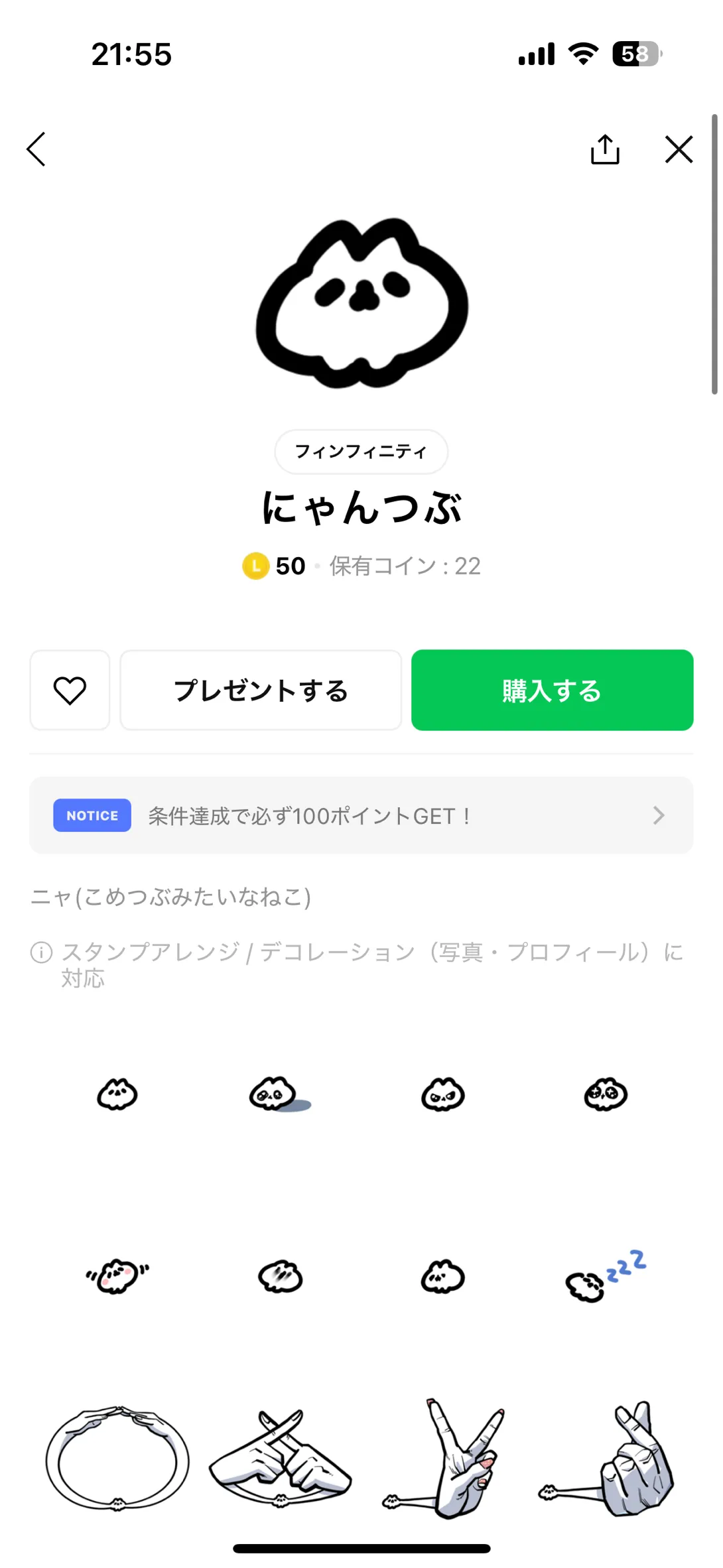Preview the crossed fingers hand sticker

[606, 1459]
